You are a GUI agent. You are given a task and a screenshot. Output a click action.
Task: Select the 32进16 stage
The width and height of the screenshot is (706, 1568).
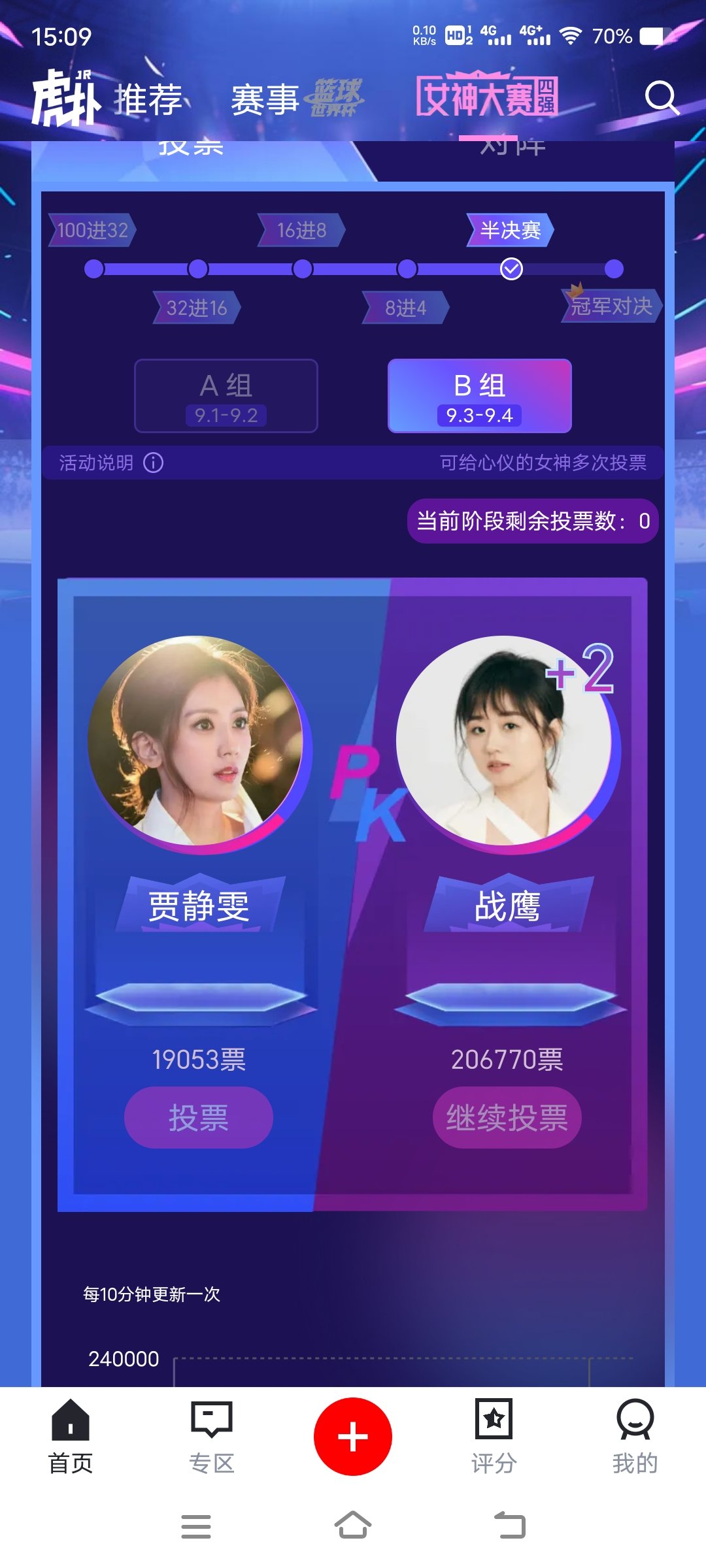[x=197, y=307]
